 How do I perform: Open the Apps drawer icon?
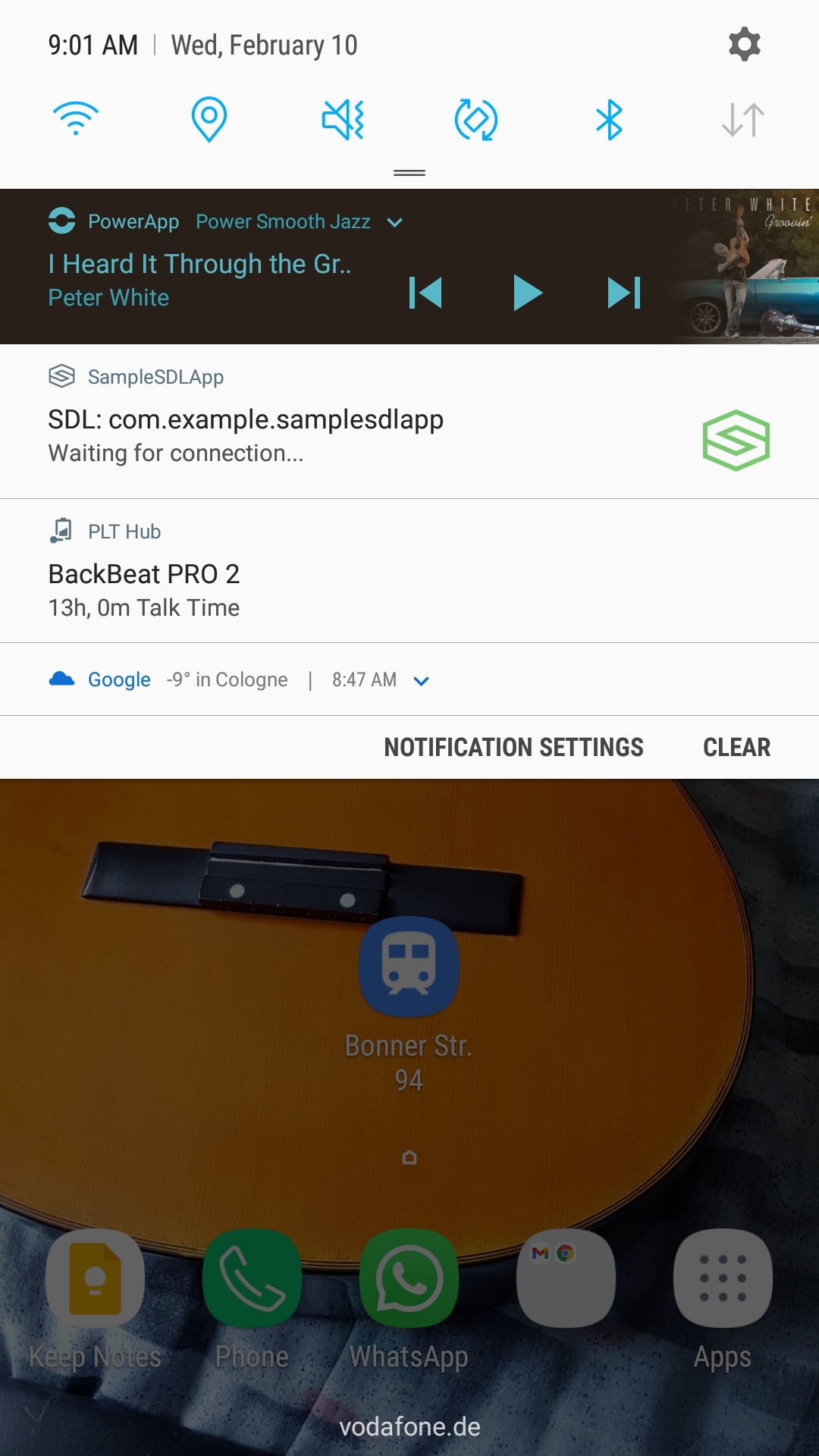click(723, 1279)
